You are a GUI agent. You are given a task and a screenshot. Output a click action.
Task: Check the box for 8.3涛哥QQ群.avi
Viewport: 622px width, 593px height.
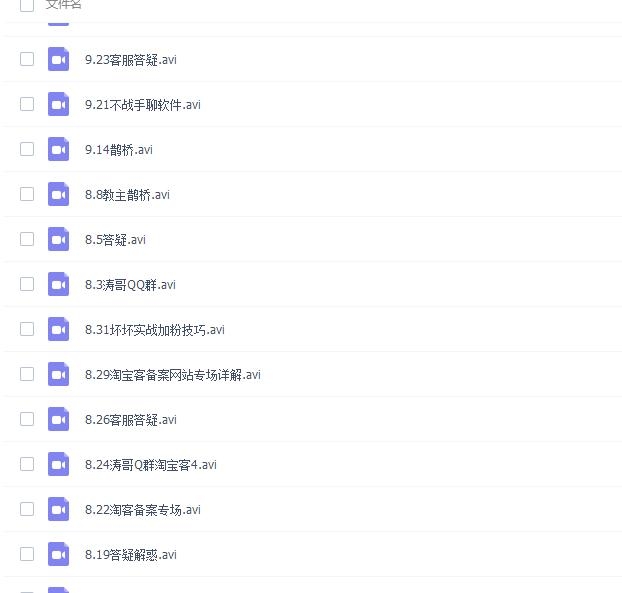click(x=27, y=284)
